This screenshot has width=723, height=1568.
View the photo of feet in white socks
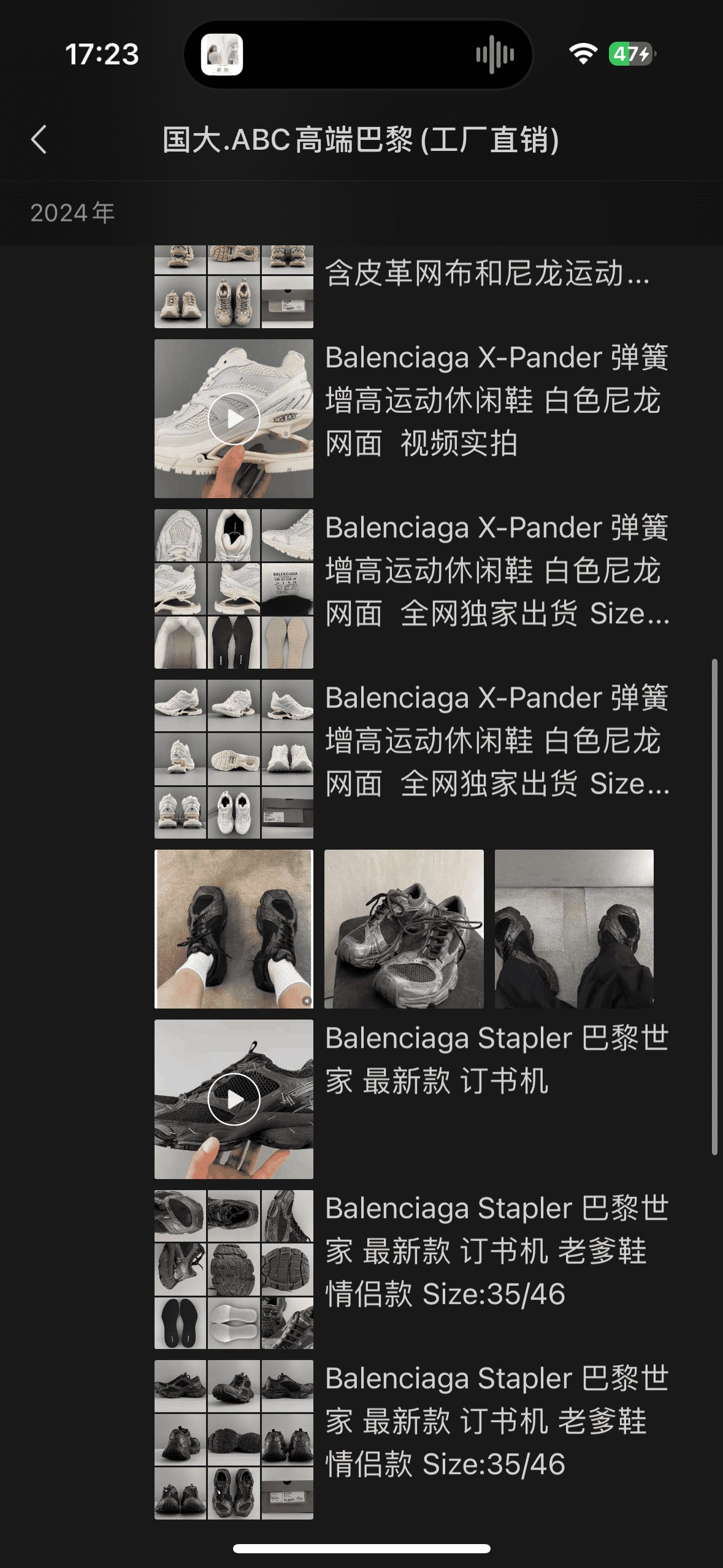[234, 929]
